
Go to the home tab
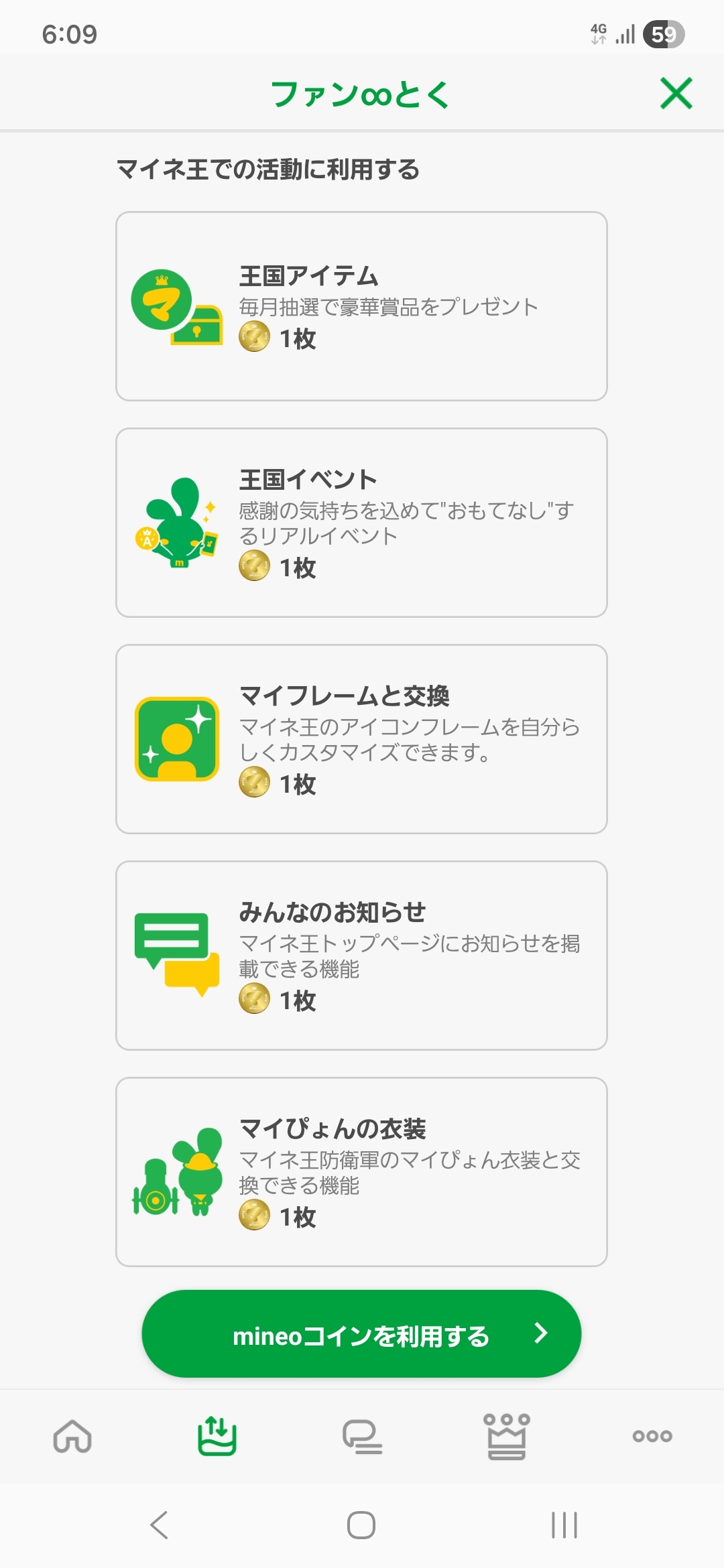72,1436
